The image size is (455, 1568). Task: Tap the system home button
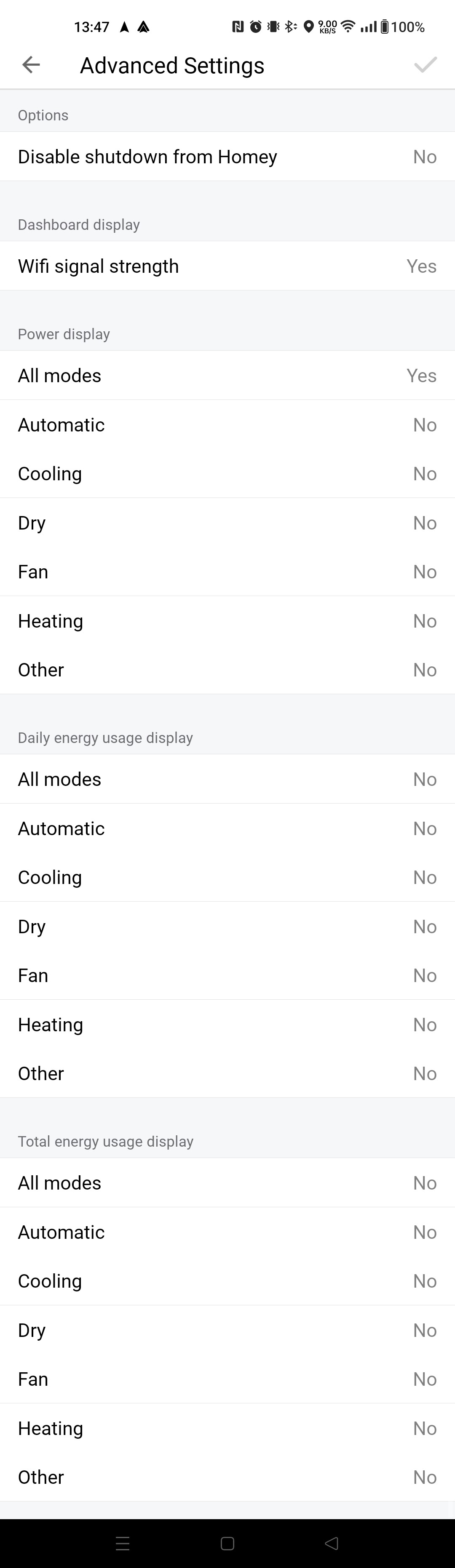point(227,1543)
